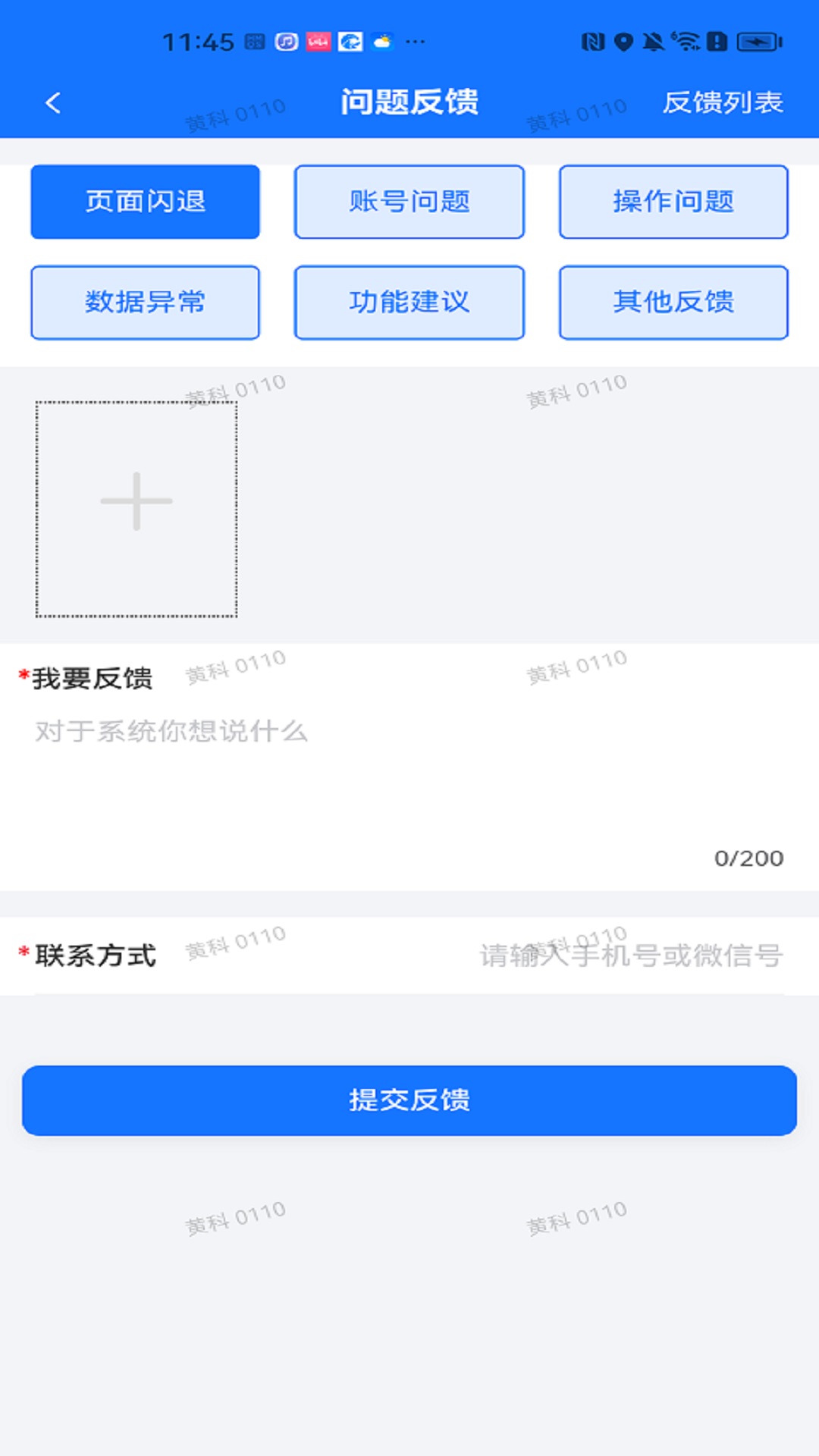Tap the 联系方式 phone or WeChat field
Screen dimensions: 819x1456
click(629, 957)
